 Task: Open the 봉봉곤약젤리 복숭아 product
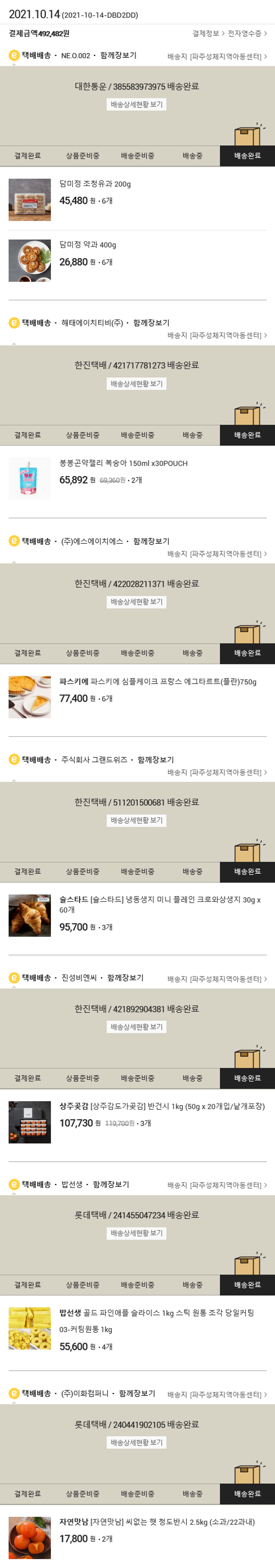(123, 463)
